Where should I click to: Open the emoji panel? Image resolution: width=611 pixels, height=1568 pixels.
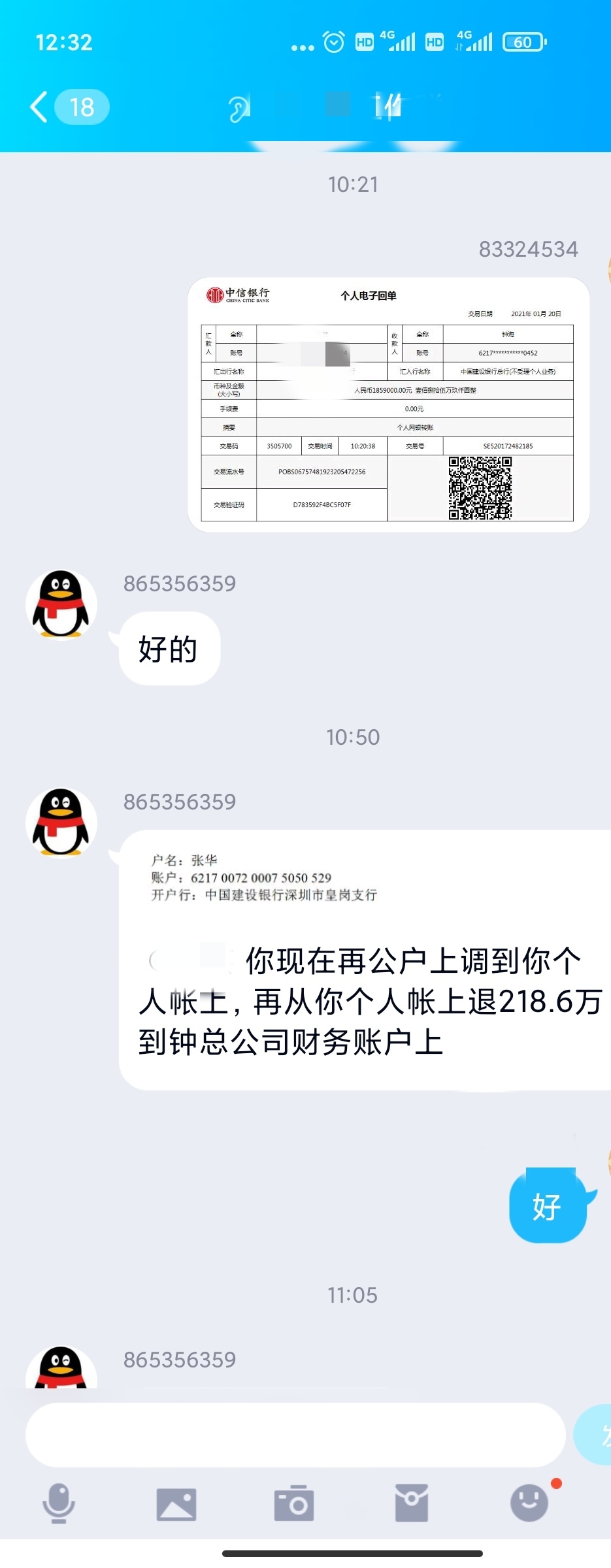(x=529, y=1503)
